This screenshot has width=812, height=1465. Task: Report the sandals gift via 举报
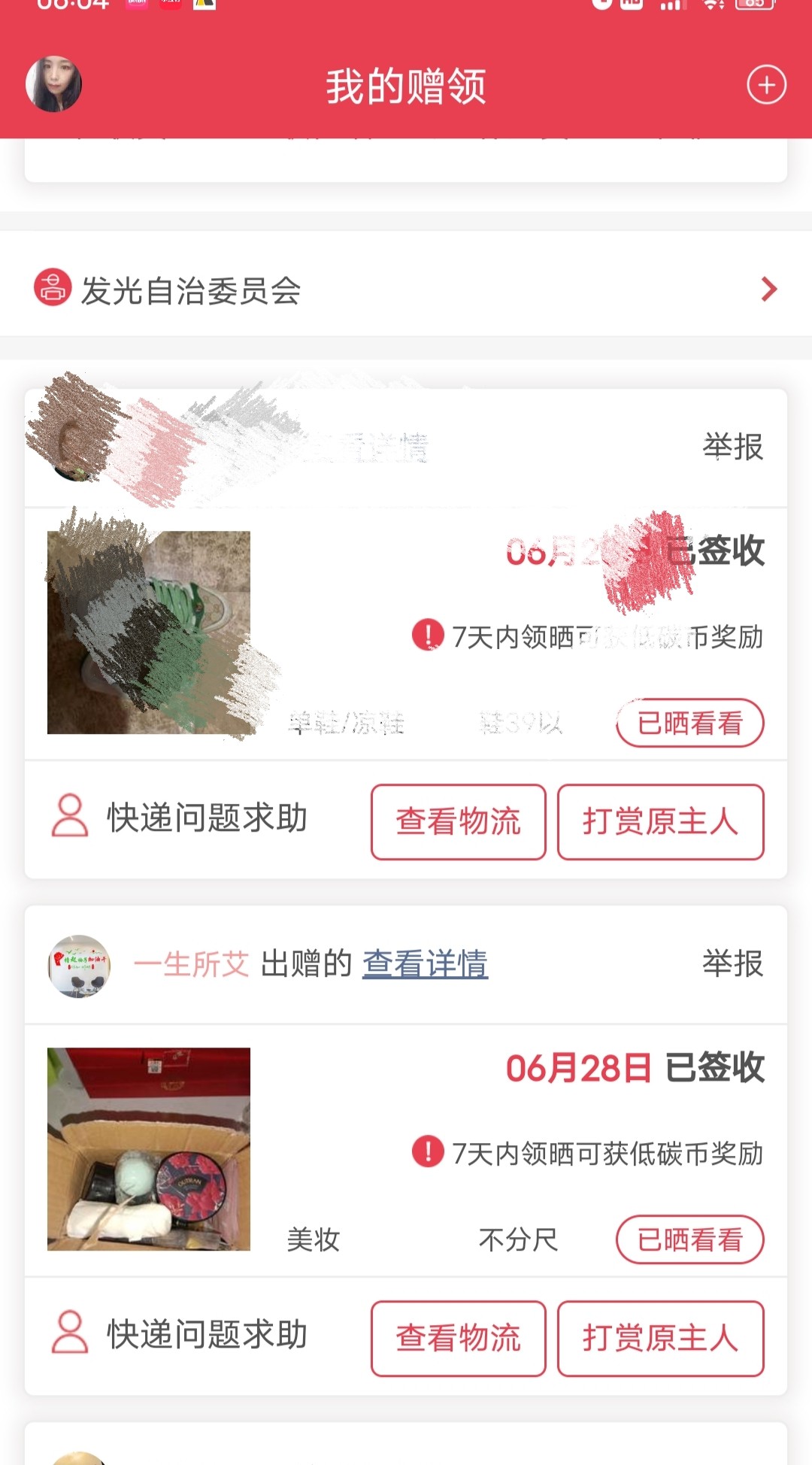[x=732, y=447]
